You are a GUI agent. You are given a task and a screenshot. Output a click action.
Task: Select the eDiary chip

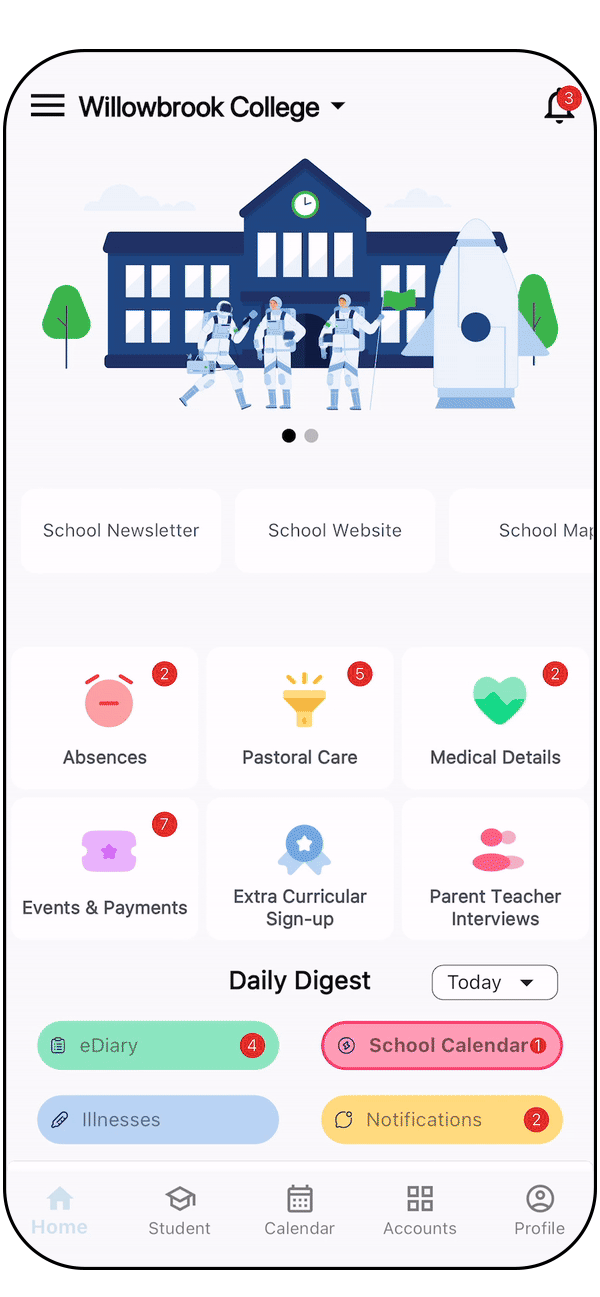click(158, 1046)
